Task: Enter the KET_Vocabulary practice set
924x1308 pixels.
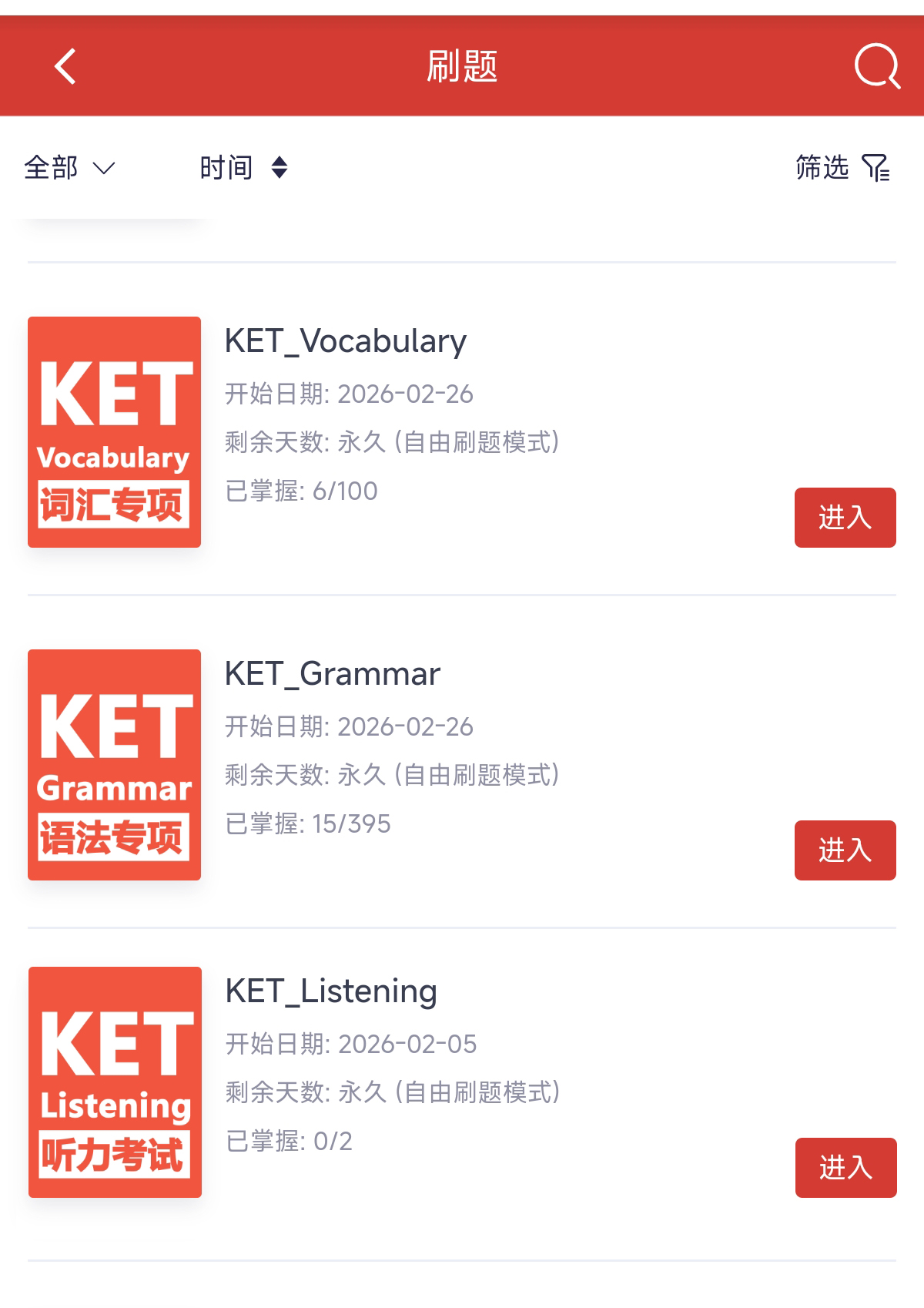Action: tap(845, 518)
